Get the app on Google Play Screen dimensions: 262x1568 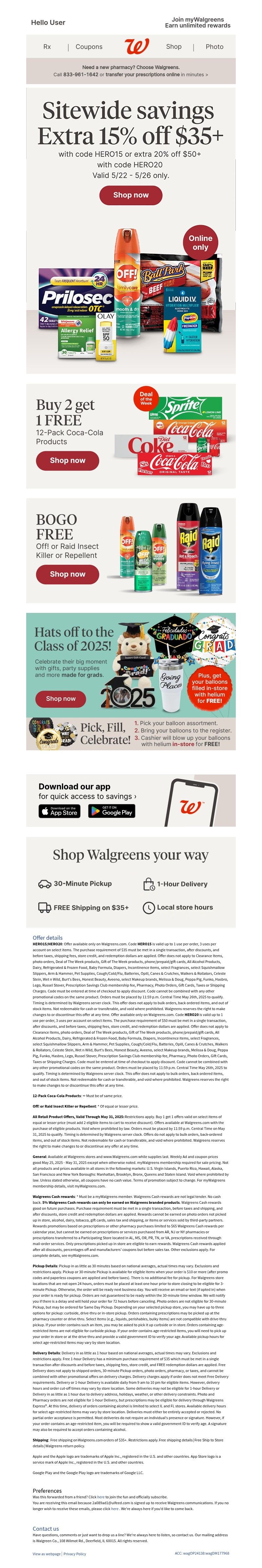tap(111, 811)
